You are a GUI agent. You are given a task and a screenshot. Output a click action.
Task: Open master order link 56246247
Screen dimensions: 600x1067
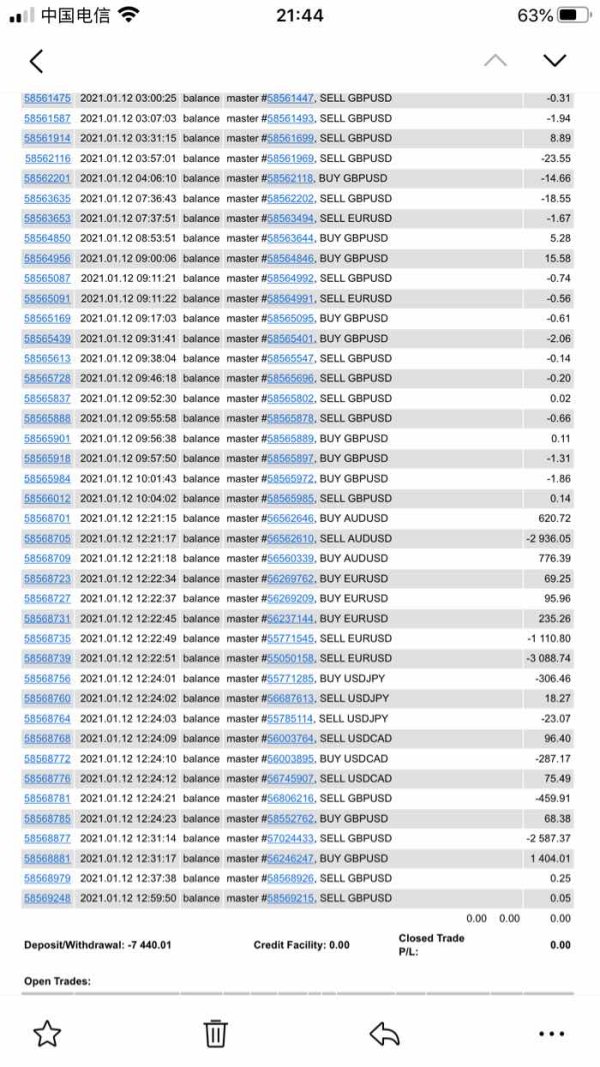(x=290, y=858)
